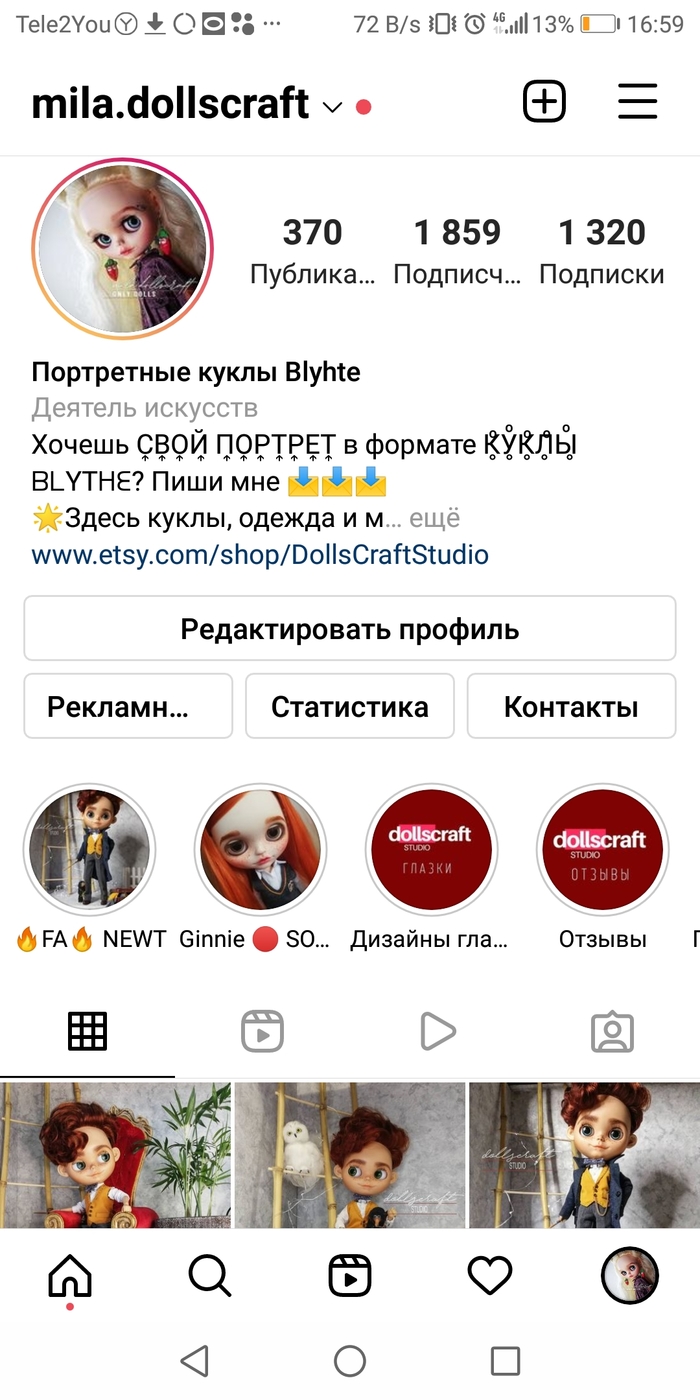Viewport: 700px width, 1400px height.
Task: Open the etsy.com DollsCraftStudio link
Action: [x=260, y=554]
